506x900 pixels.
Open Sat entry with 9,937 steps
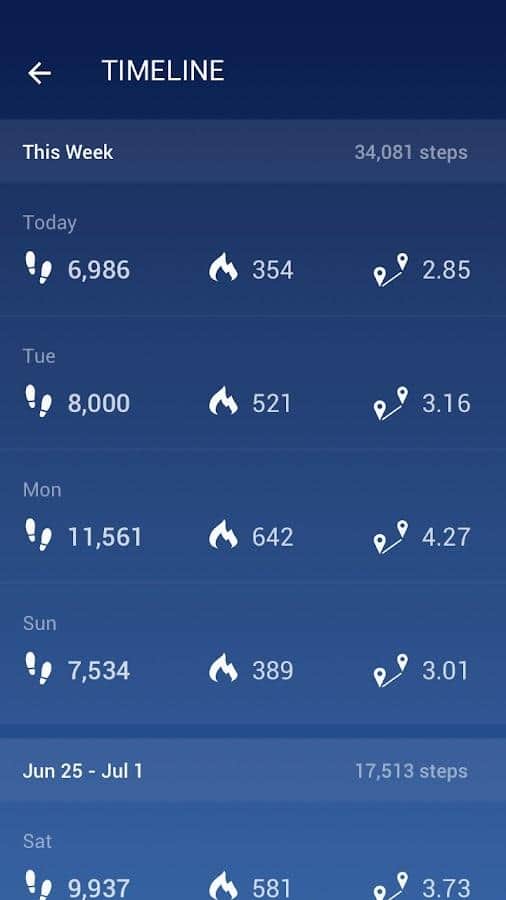coord(253,852)
